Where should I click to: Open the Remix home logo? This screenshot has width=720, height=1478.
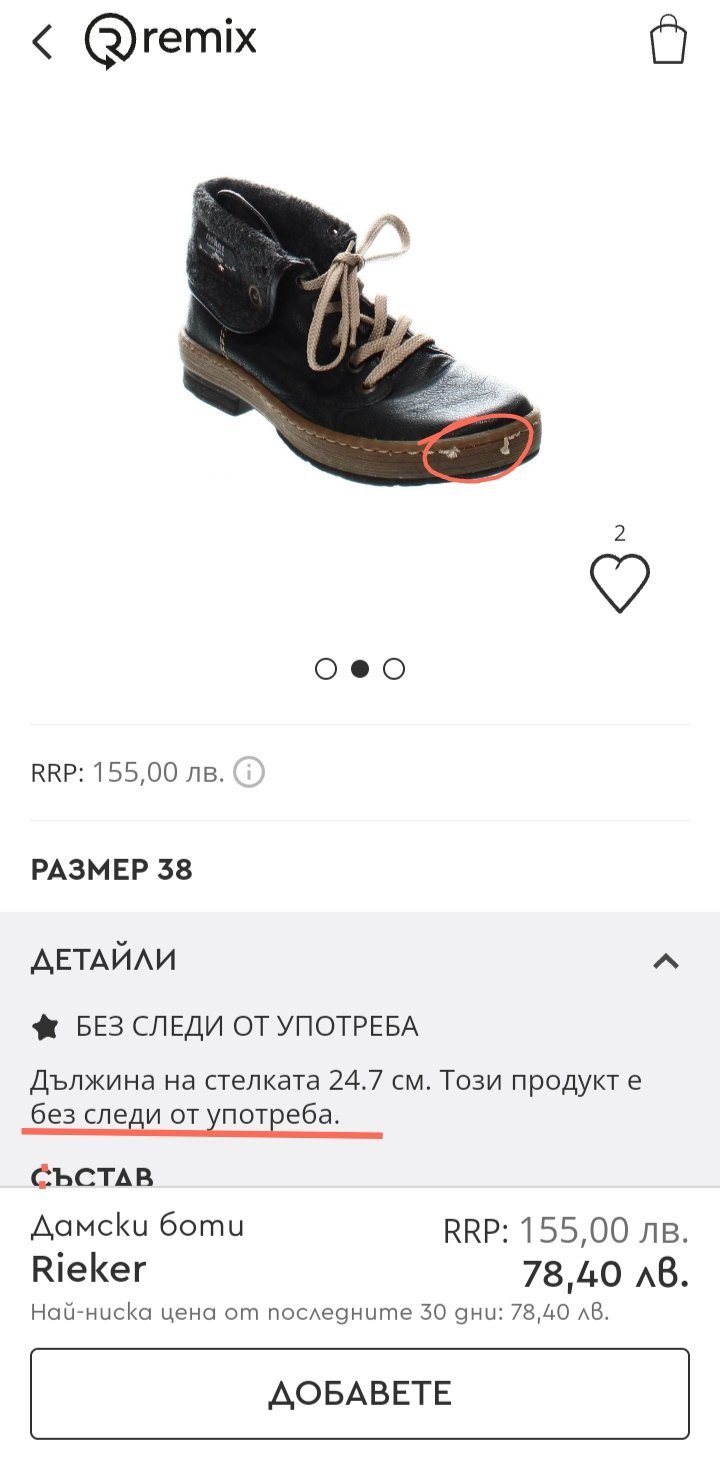click(x=171, y=42)
